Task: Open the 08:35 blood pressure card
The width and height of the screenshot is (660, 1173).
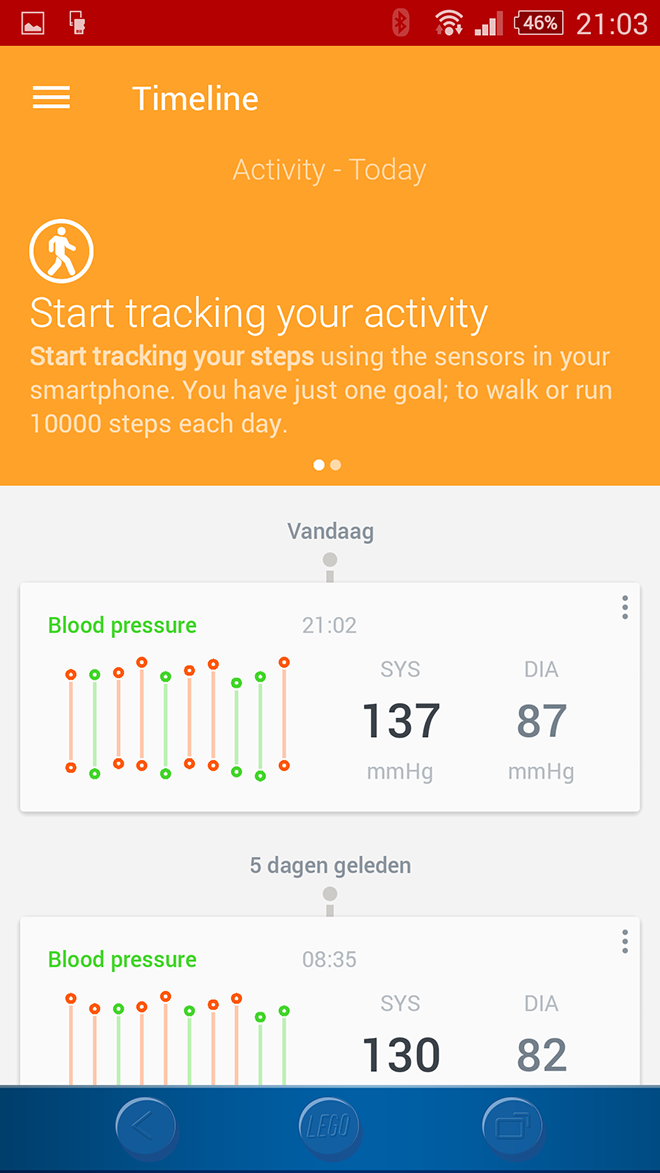Action: [330, 1002]
